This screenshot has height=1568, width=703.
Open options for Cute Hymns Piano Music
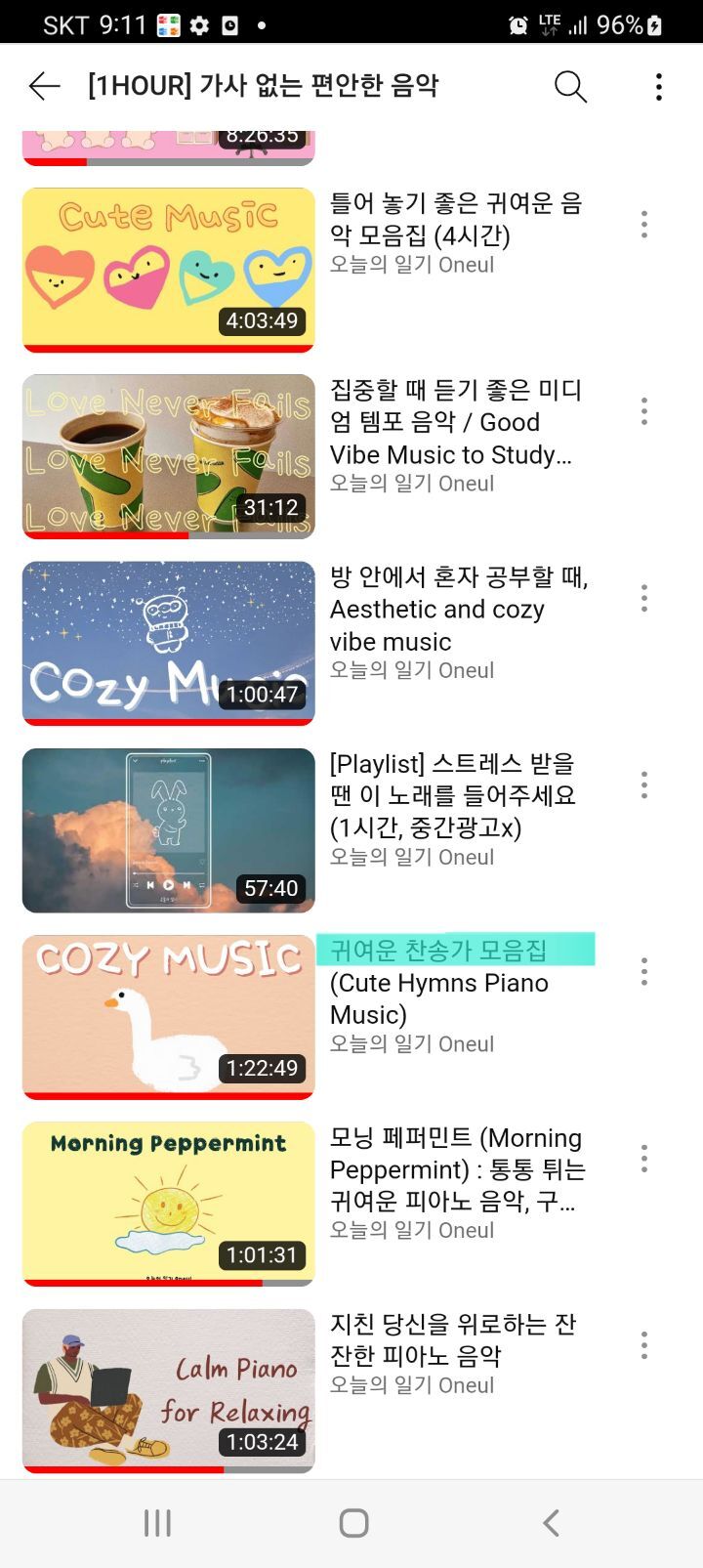(644, 971)
